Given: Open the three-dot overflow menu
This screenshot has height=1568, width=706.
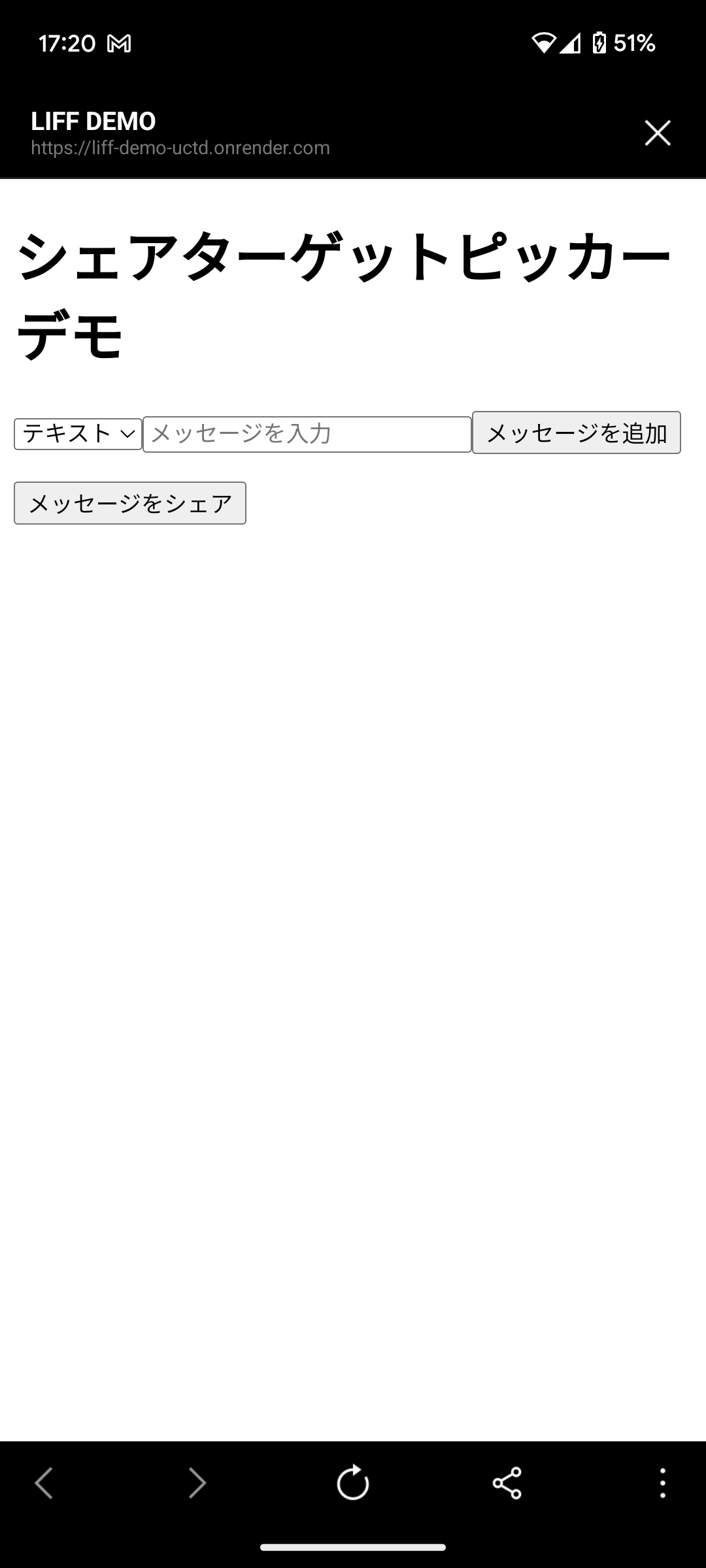Looking at the screenshot, I should click(x=662, y=1482).
